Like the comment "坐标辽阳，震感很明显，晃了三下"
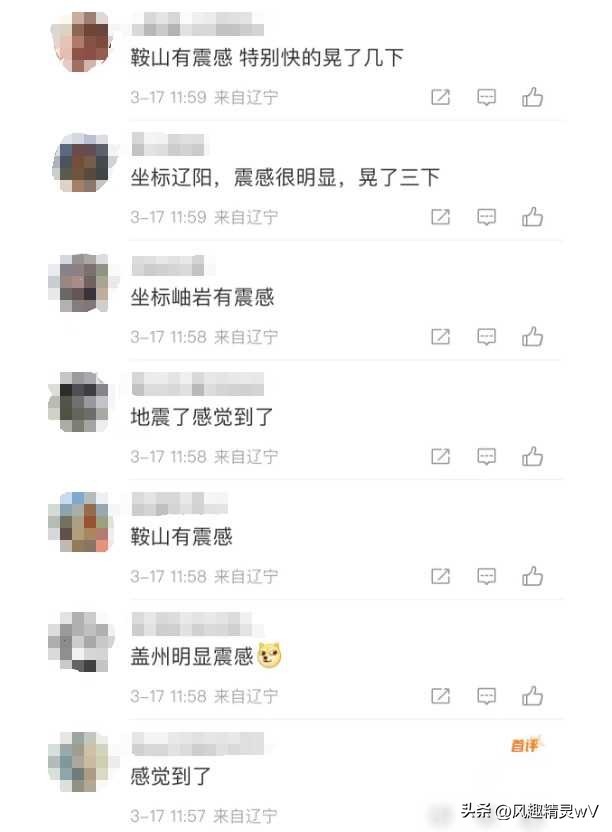Viewport: 612px width, 832px height. [533, 216]
